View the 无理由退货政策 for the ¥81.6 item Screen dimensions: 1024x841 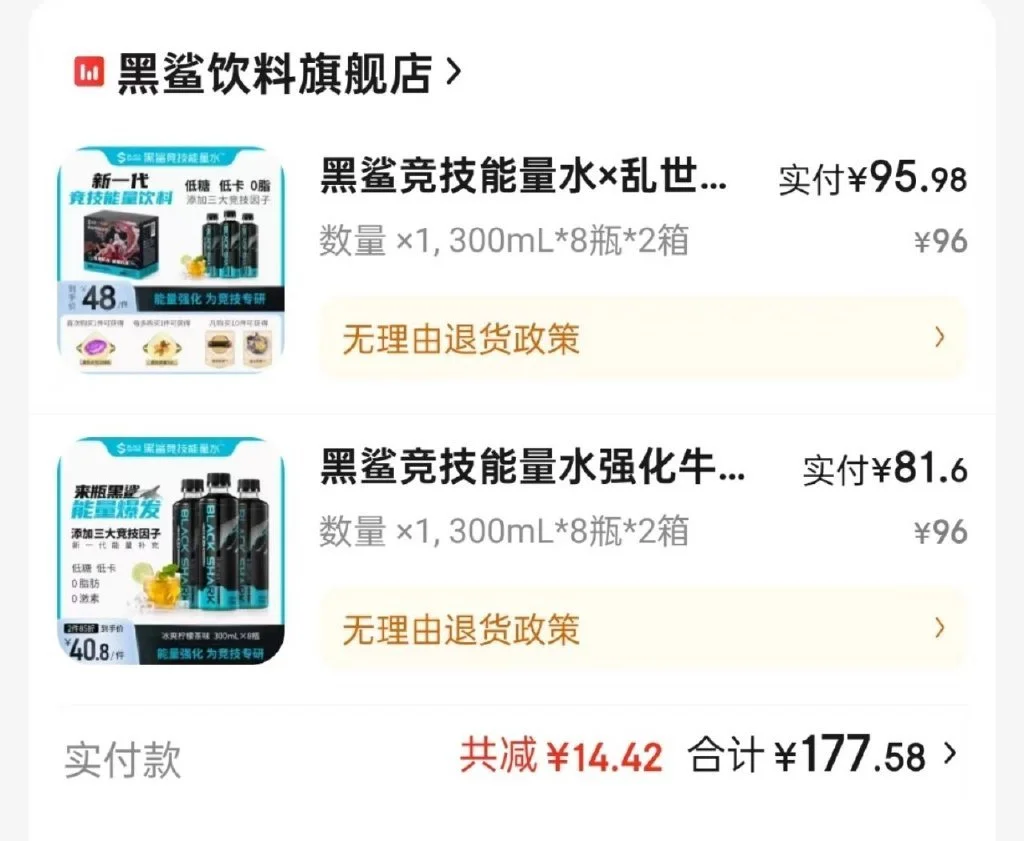[642, 629]
